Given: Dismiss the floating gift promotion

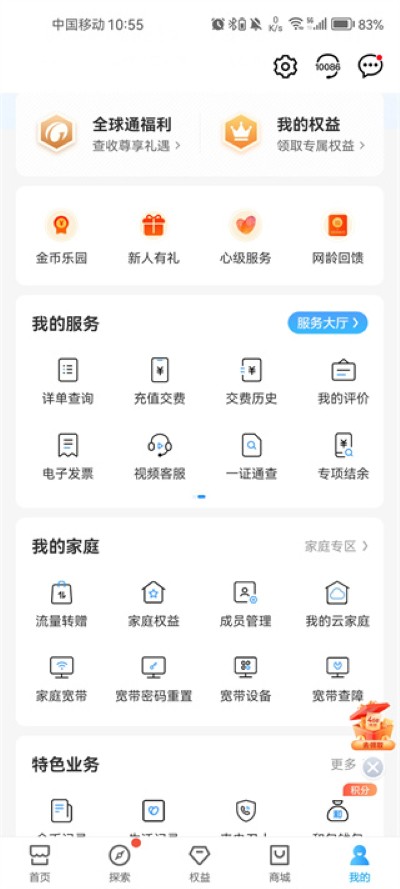Looking at the screenshot, I should (373, 768).
